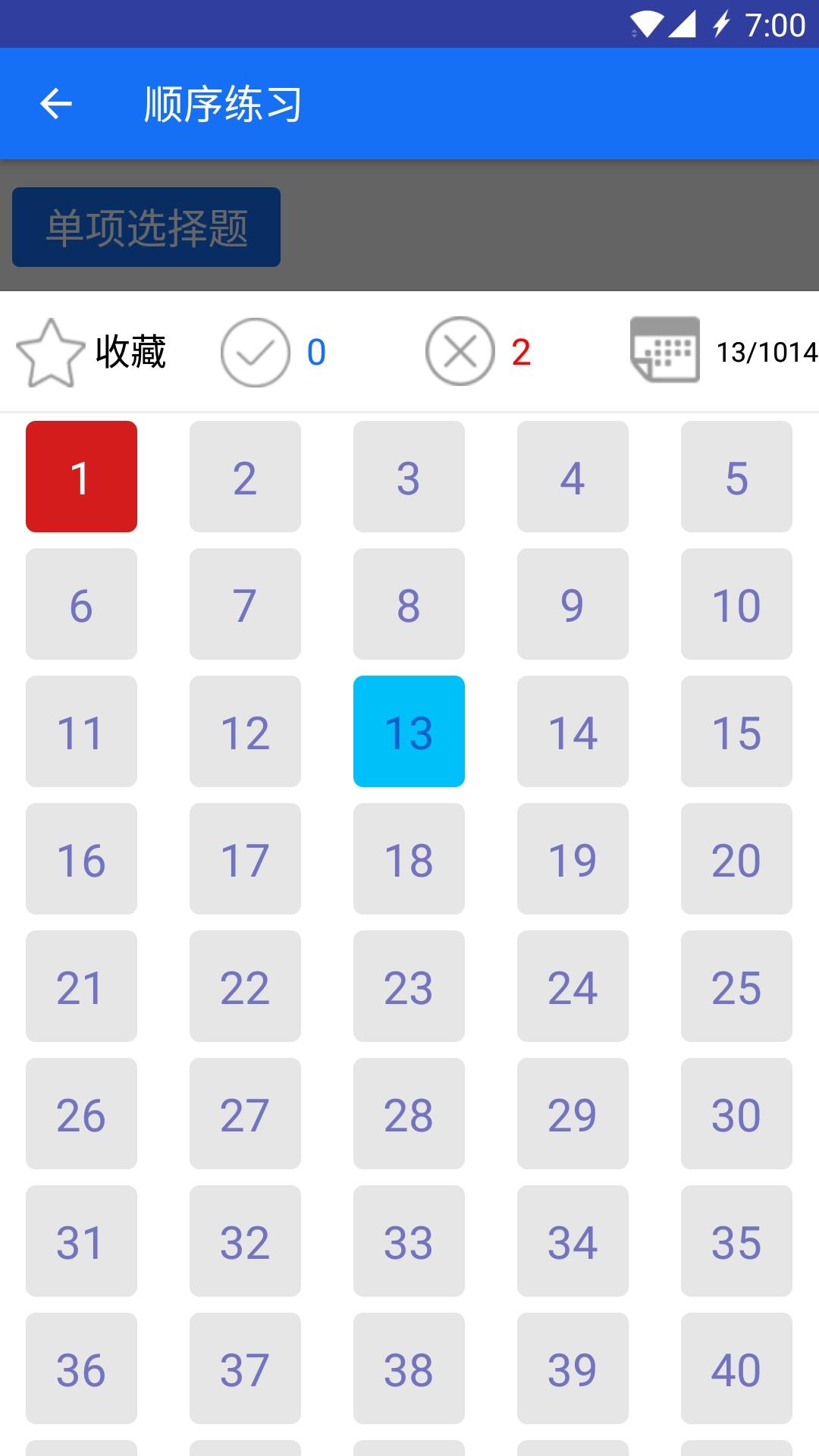Image resolution: width=819 pixels, height=1456 pixels.
Task: Open the question type selector 单项选择题
Action: pos(146,227)
